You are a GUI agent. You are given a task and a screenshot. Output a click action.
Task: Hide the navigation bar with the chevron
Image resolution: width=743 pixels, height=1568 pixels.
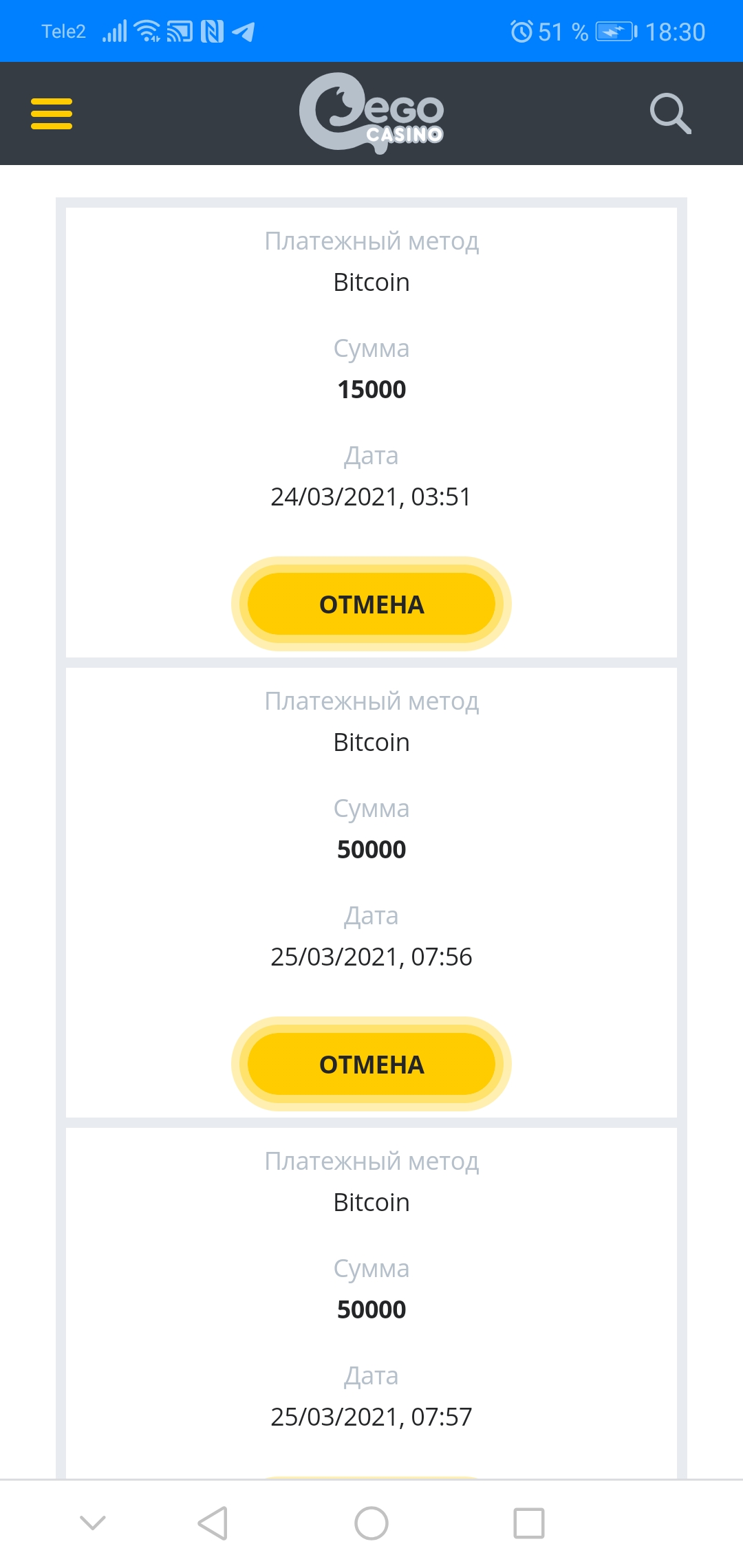point(93,1523)
